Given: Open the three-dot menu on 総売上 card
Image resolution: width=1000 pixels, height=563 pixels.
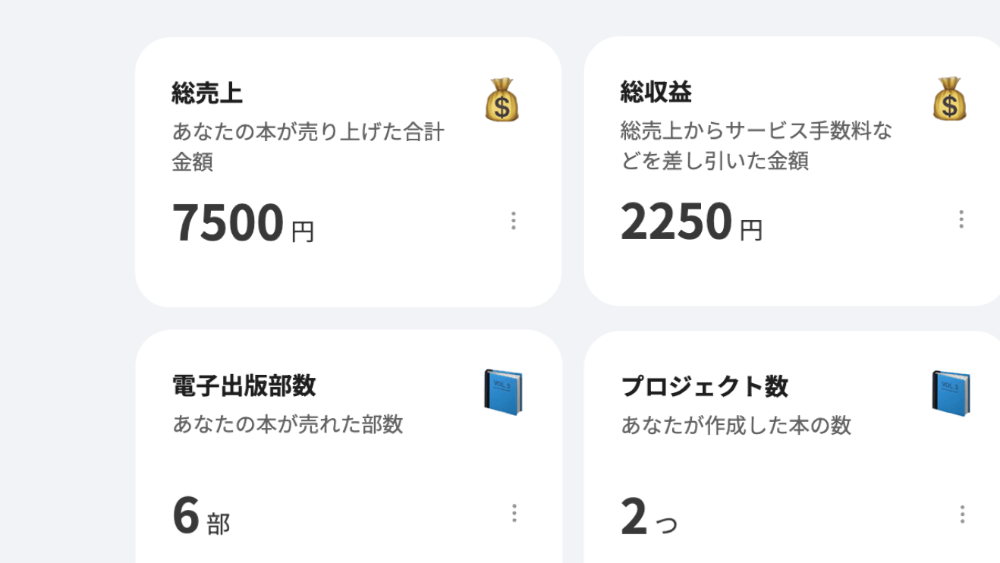Looking at the screenshot, I should pyautogui.click(x=513, y=221).
